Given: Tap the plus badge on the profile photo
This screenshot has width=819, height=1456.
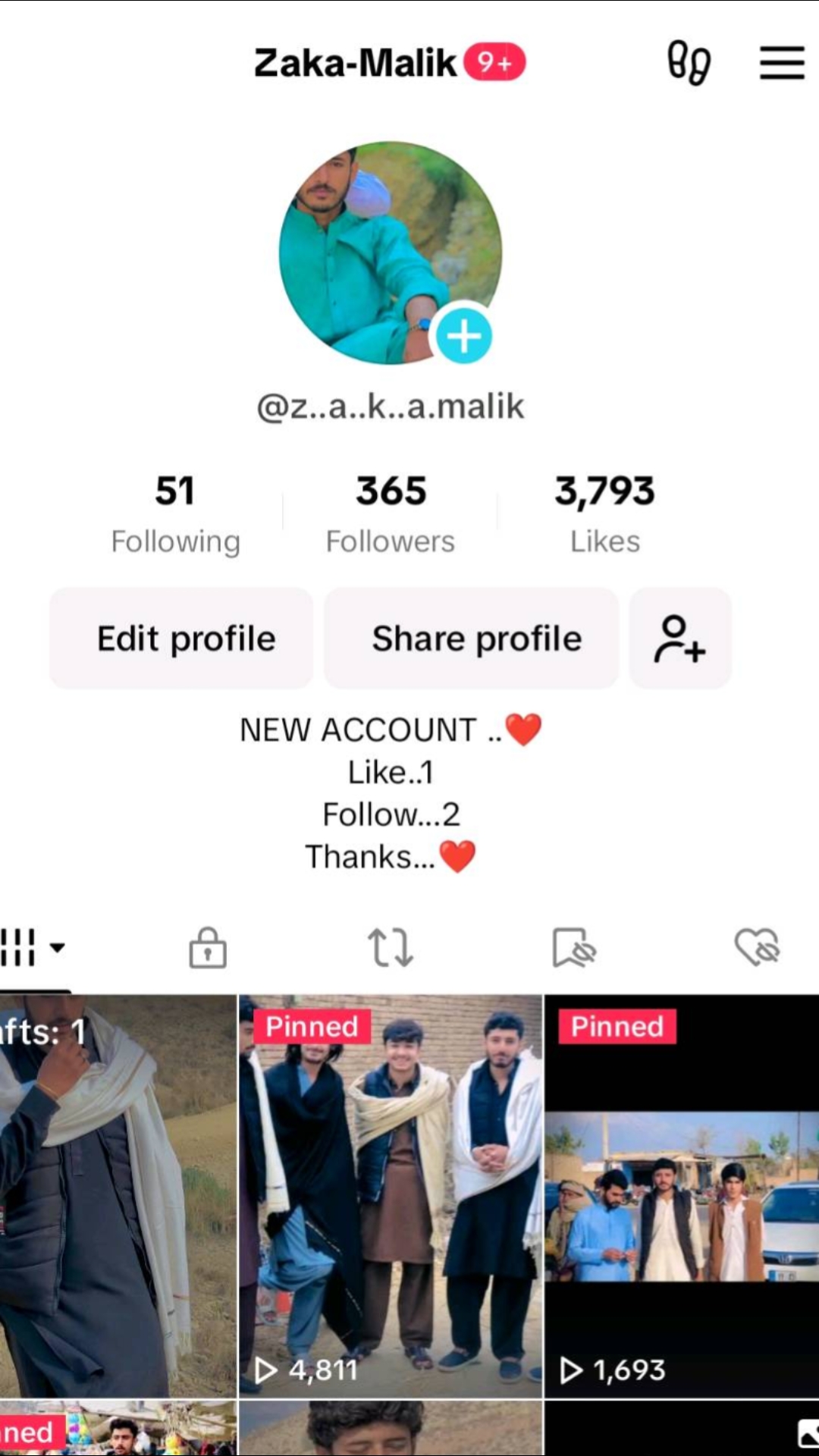Looking at the screenshot, I should 463,336.
